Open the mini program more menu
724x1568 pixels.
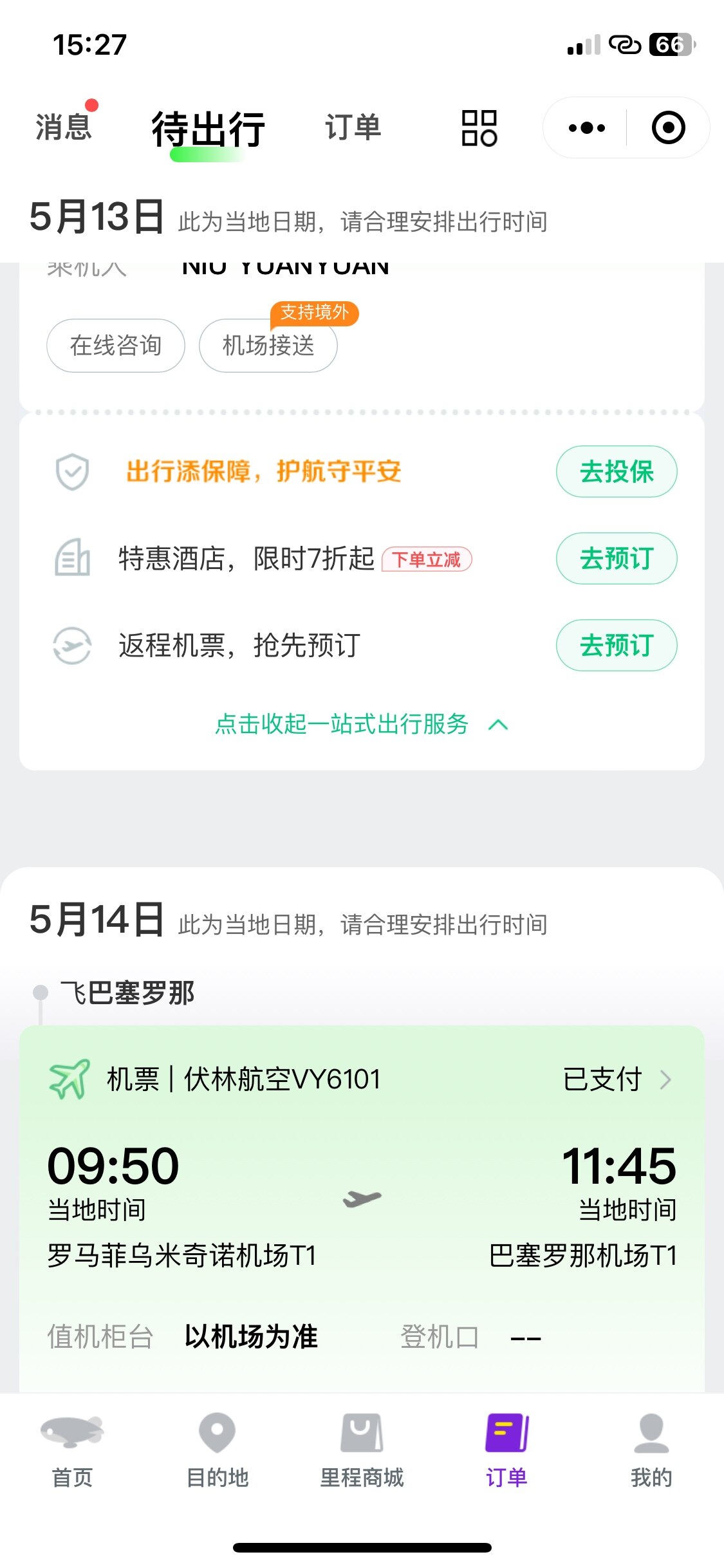(587, 127)
